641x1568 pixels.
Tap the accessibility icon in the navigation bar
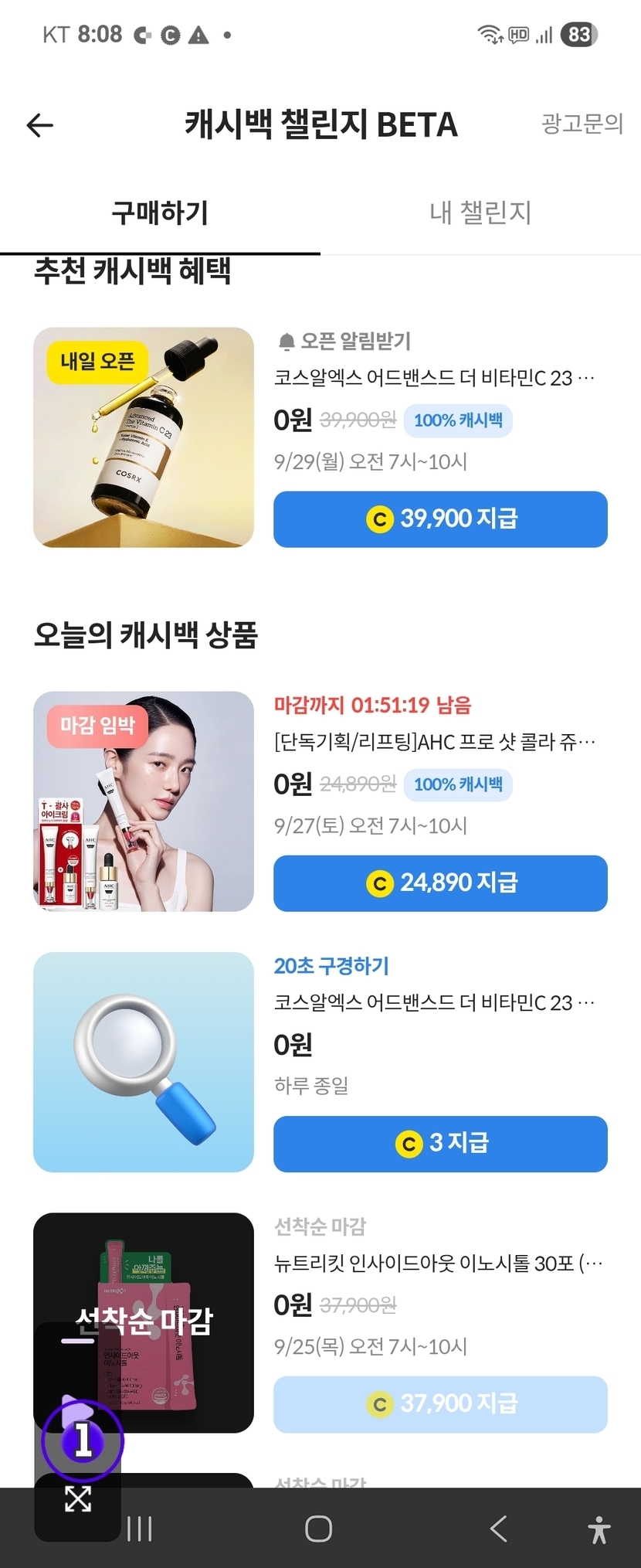pyautogui.click(x=599, y=1529)
